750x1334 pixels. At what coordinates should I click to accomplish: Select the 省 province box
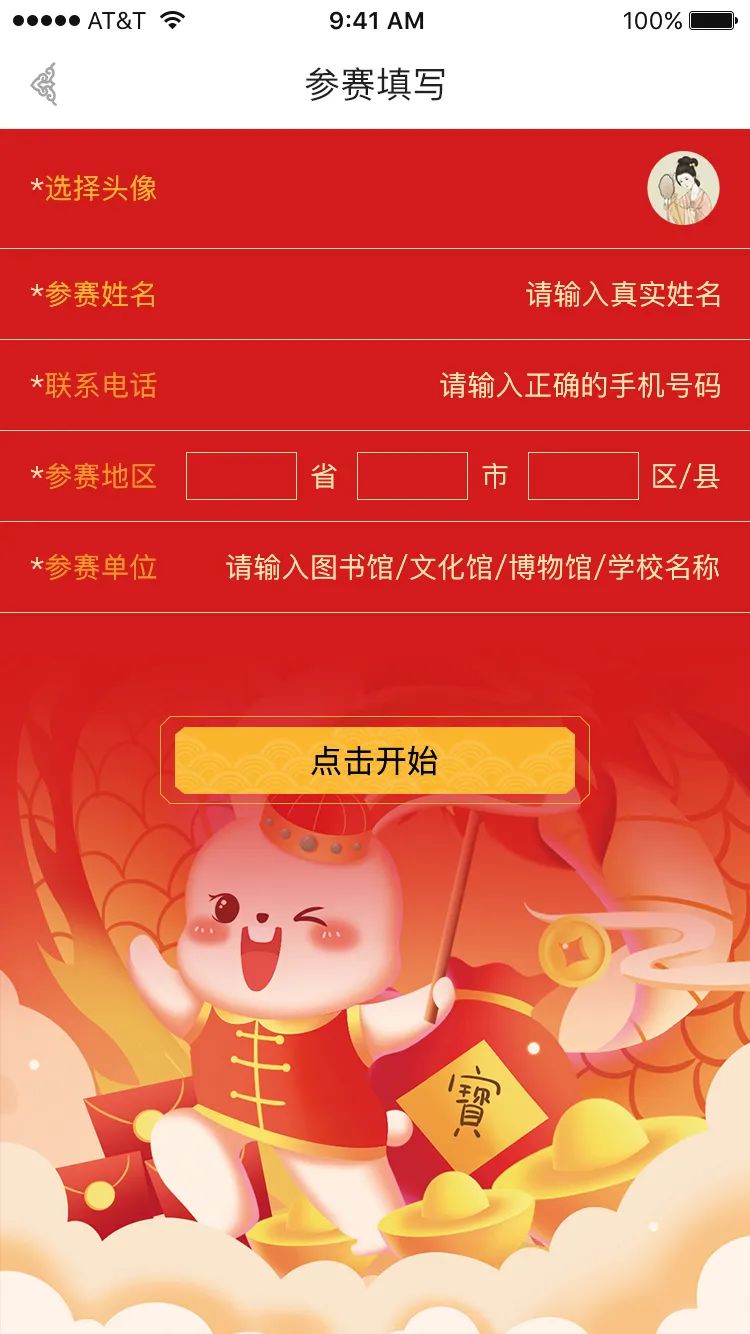coord(241,476)
